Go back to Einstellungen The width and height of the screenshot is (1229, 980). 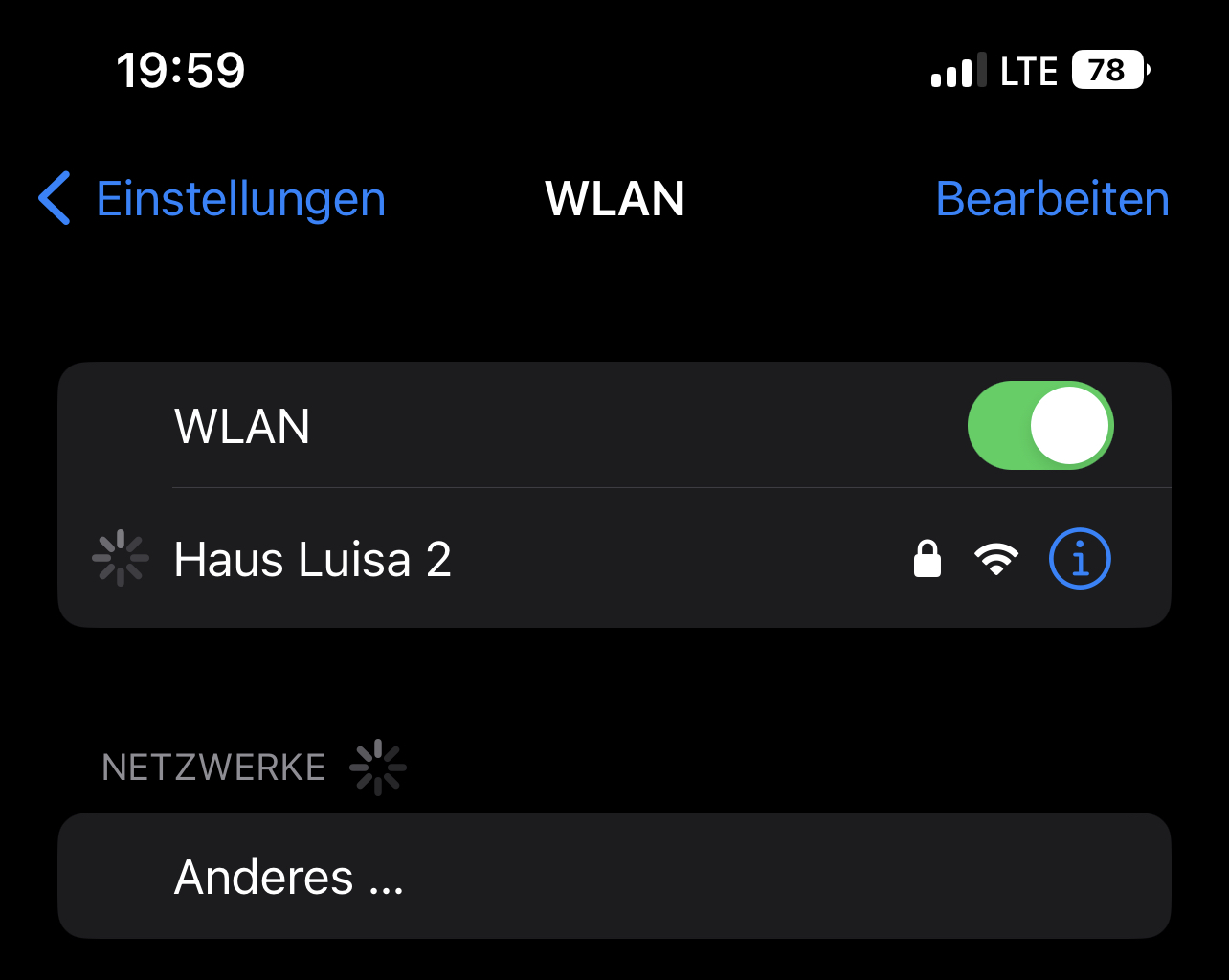(212, 199)
